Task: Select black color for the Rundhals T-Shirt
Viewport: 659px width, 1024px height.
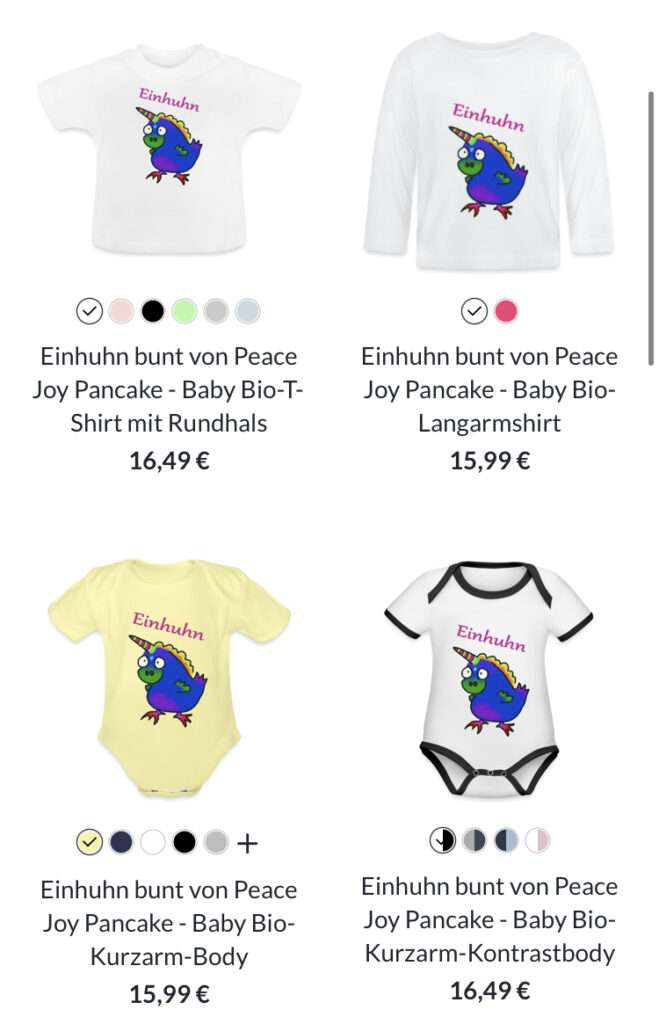Action: pos(152,311)
